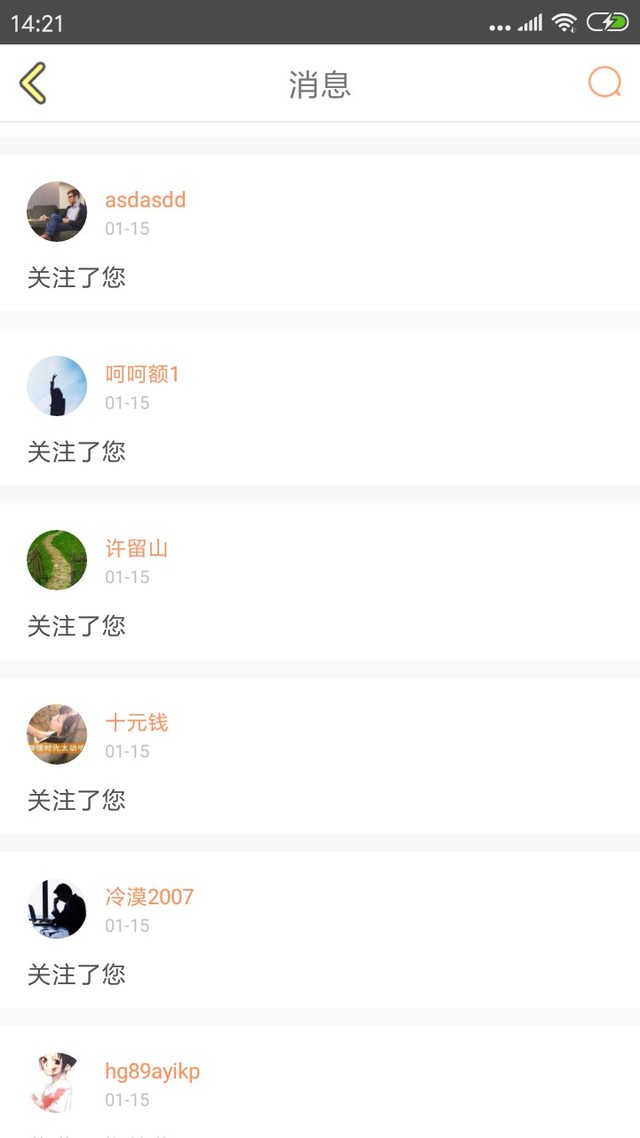640x1138 pixels.
Task: Tap the username hg89ayikp
Action: pos(152,1071)
